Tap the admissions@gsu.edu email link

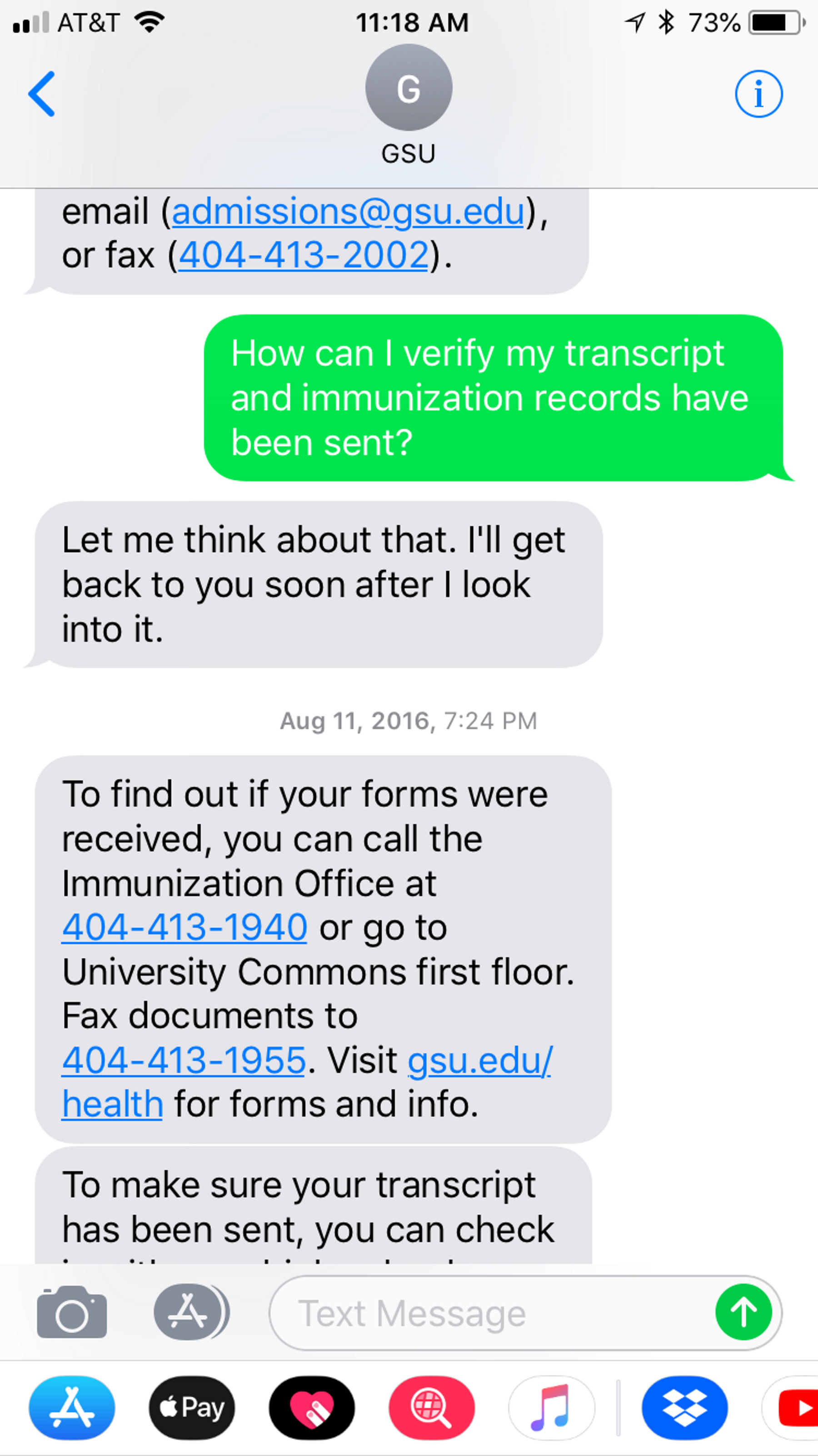[x=348, y=212]
